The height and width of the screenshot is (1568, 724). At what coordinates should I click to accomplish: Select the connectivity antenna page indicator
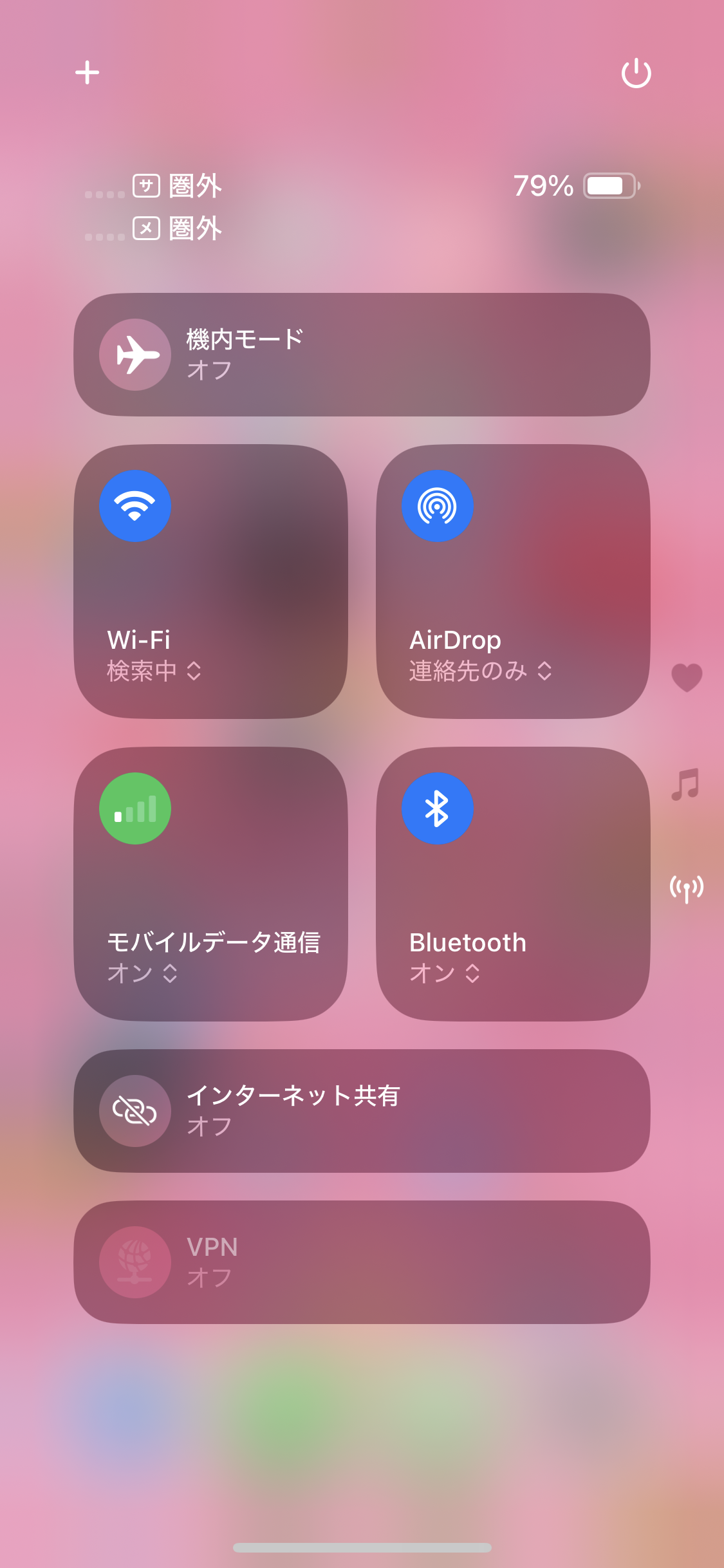[x=687, y=889]
